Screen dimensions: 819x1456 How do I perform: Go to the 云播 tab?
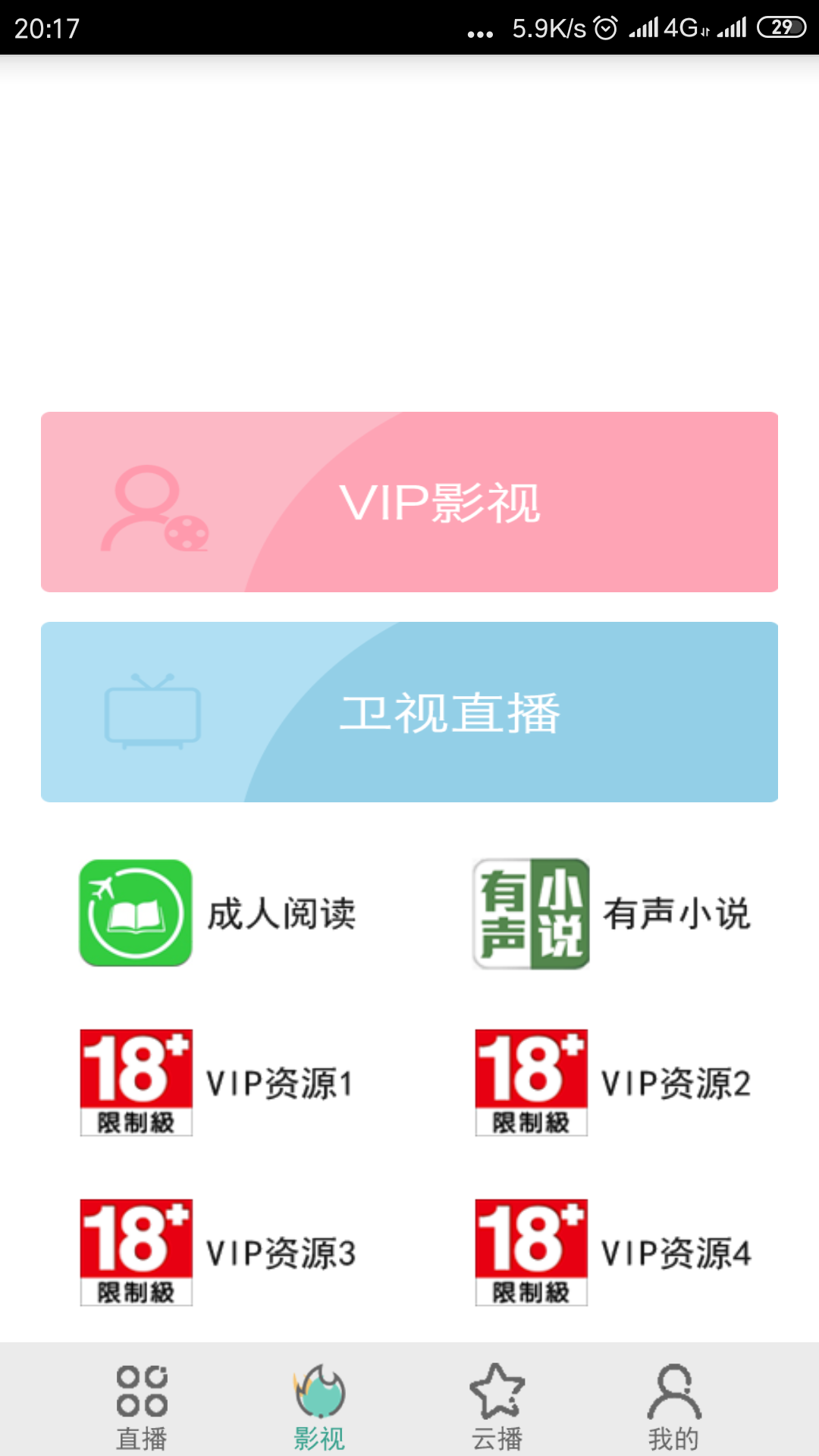pyautogui.click(x=497, y=1405)
